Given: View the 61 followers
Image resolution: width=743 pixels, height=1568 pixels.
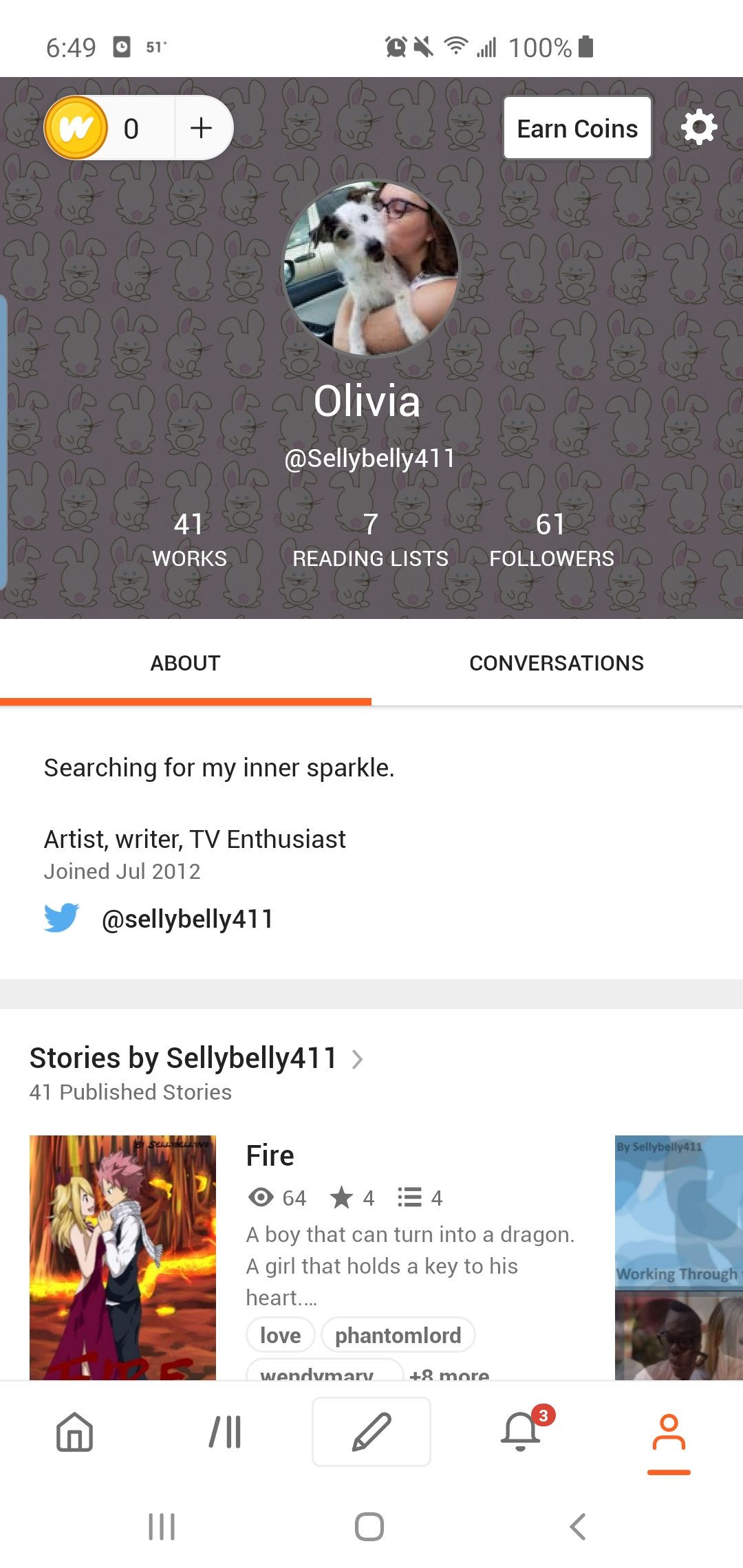Looking at the screenshot, I should point(551,540).
